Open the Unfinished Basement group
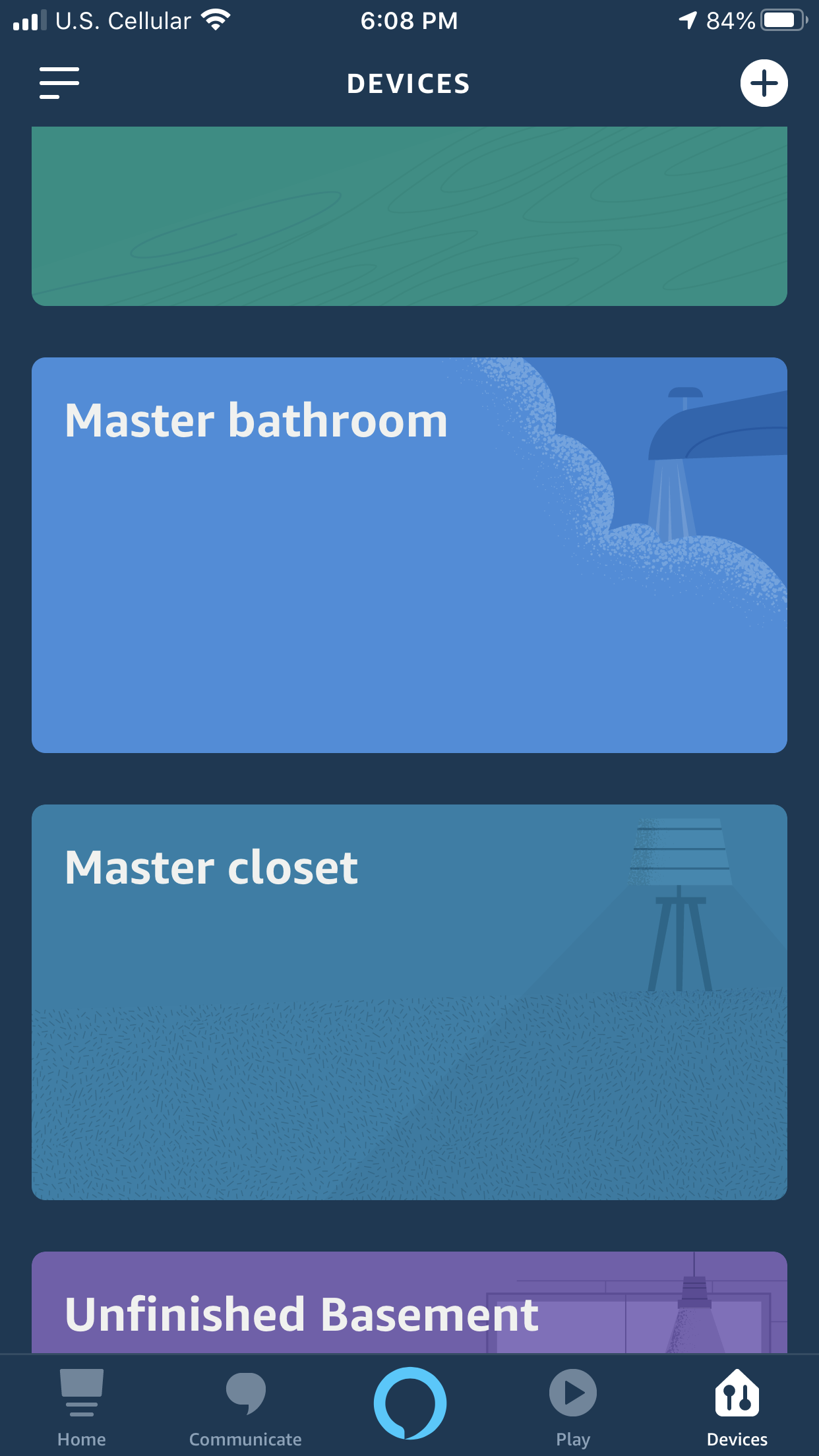819x1456 pixels. pyautogui.click(x=409, y=1302)
